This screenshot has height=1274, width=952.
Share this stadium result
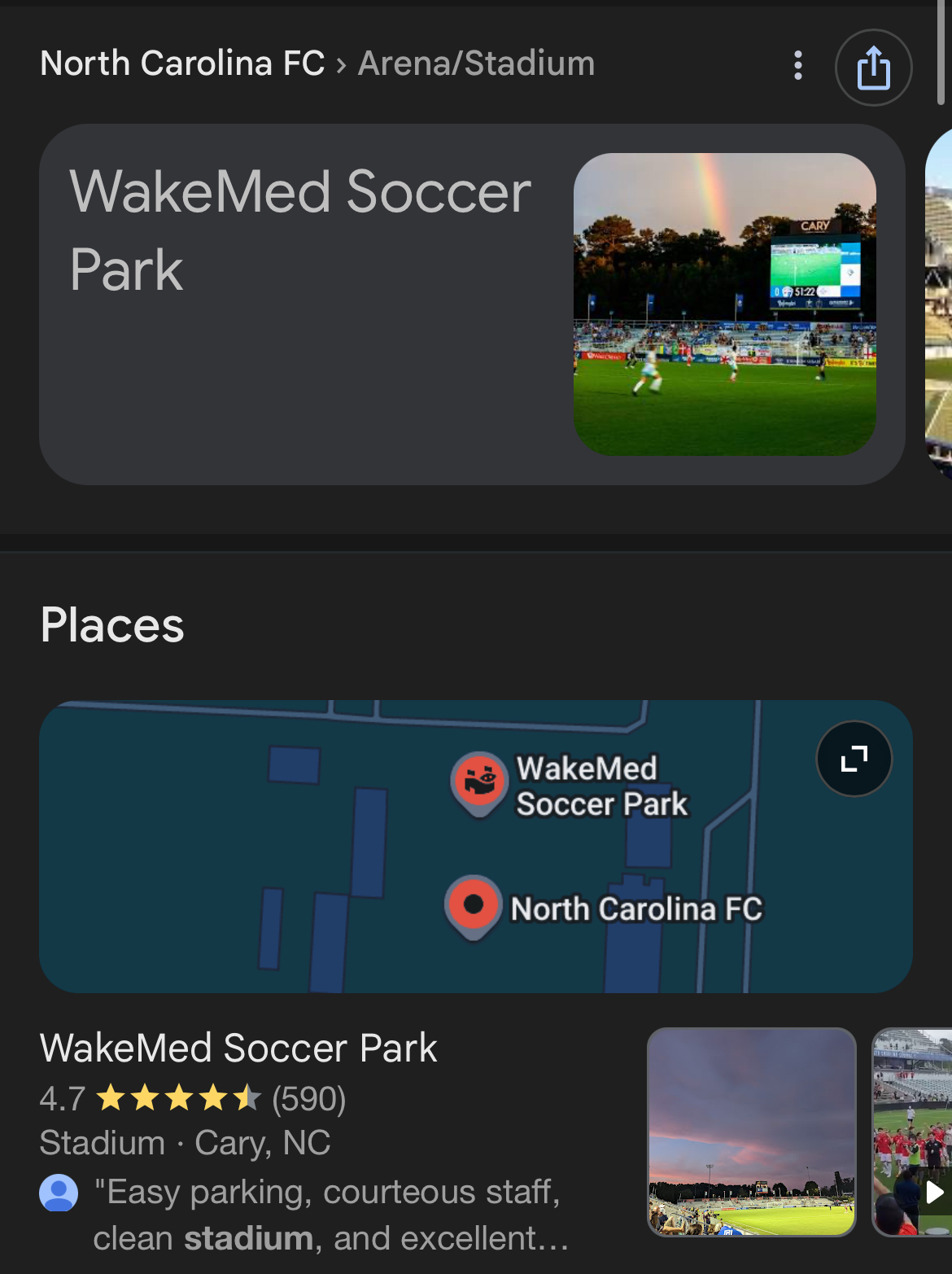[x=873, y=68]
